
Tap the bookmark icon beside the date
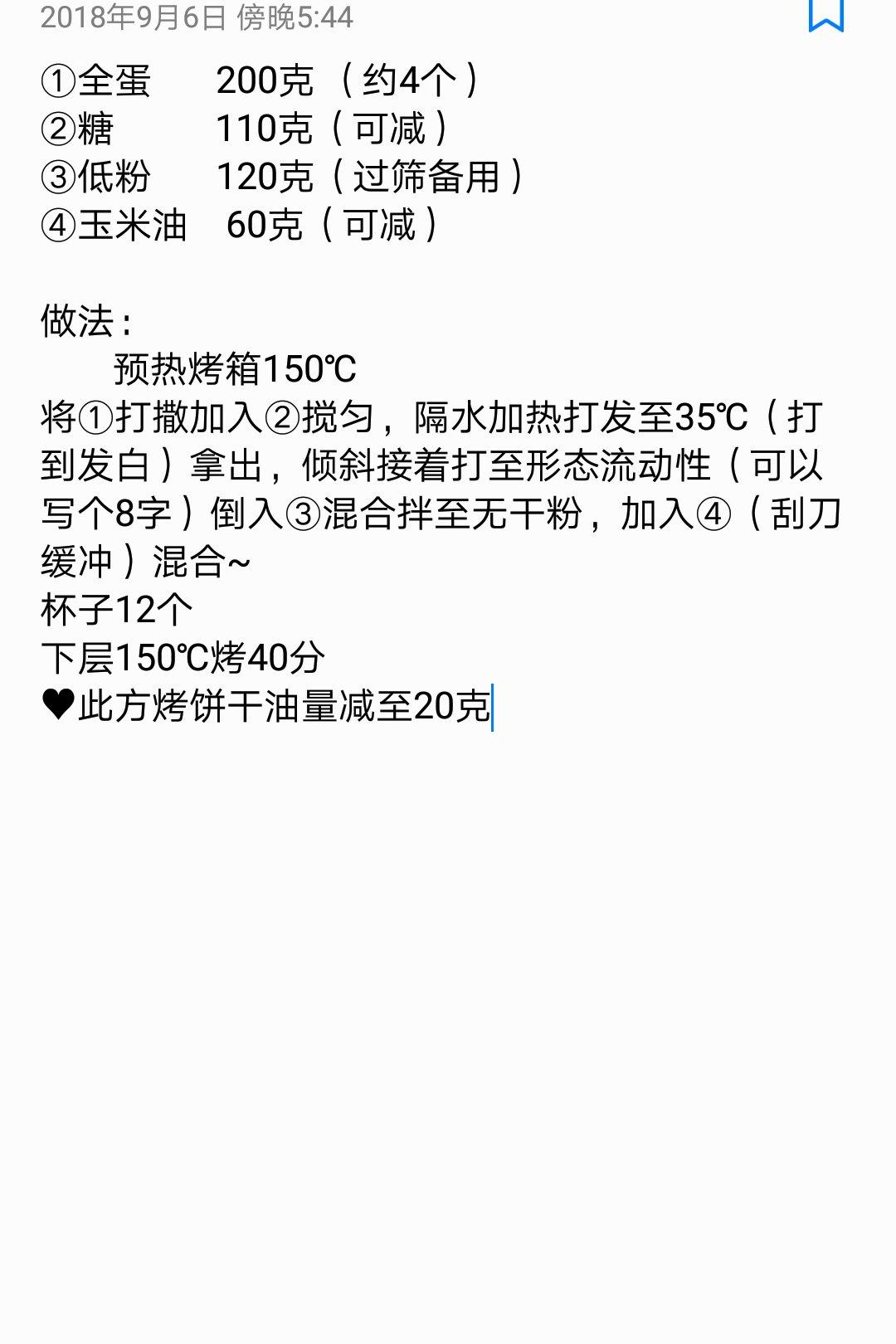click(x=825, y=15)
